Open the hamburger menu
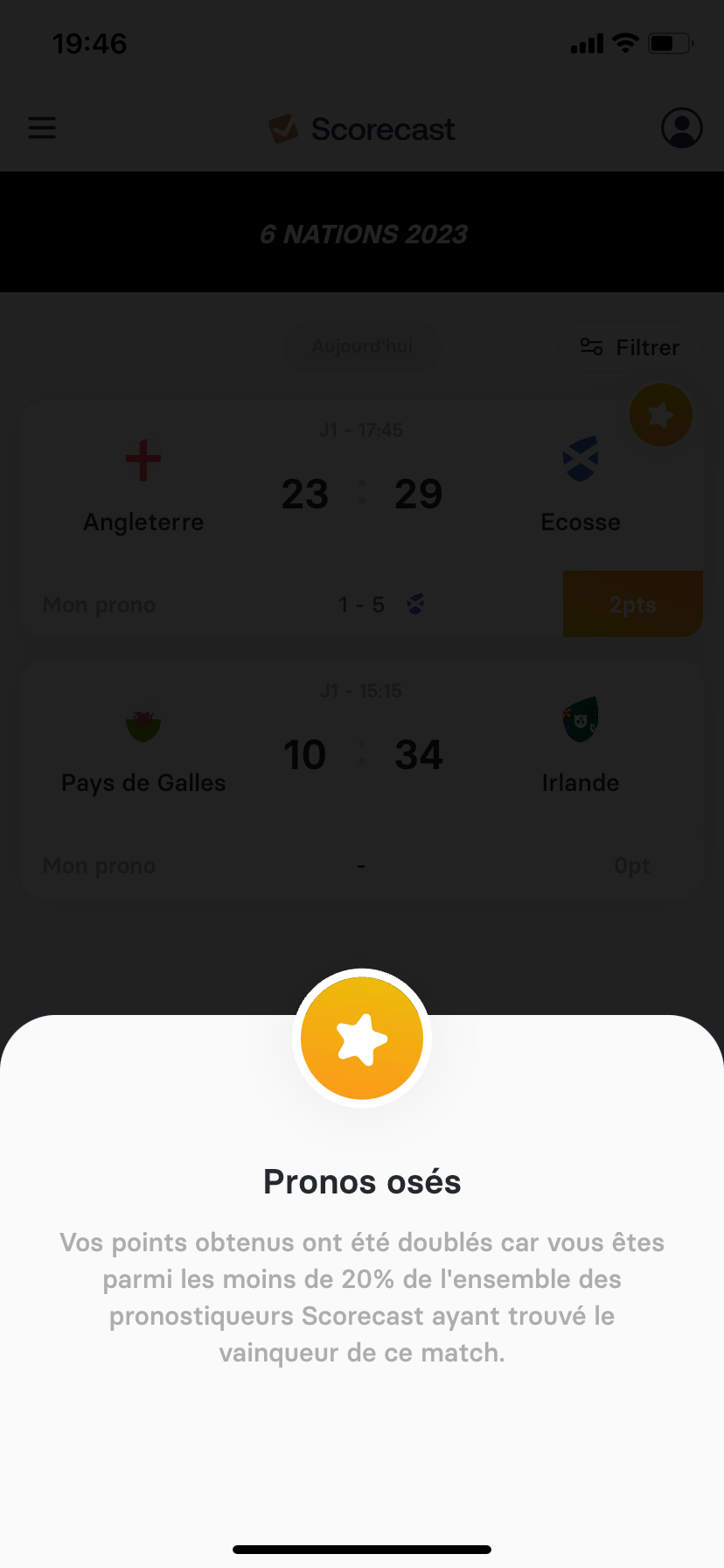Screen dimensions: 724x1568 coord(42,128)
